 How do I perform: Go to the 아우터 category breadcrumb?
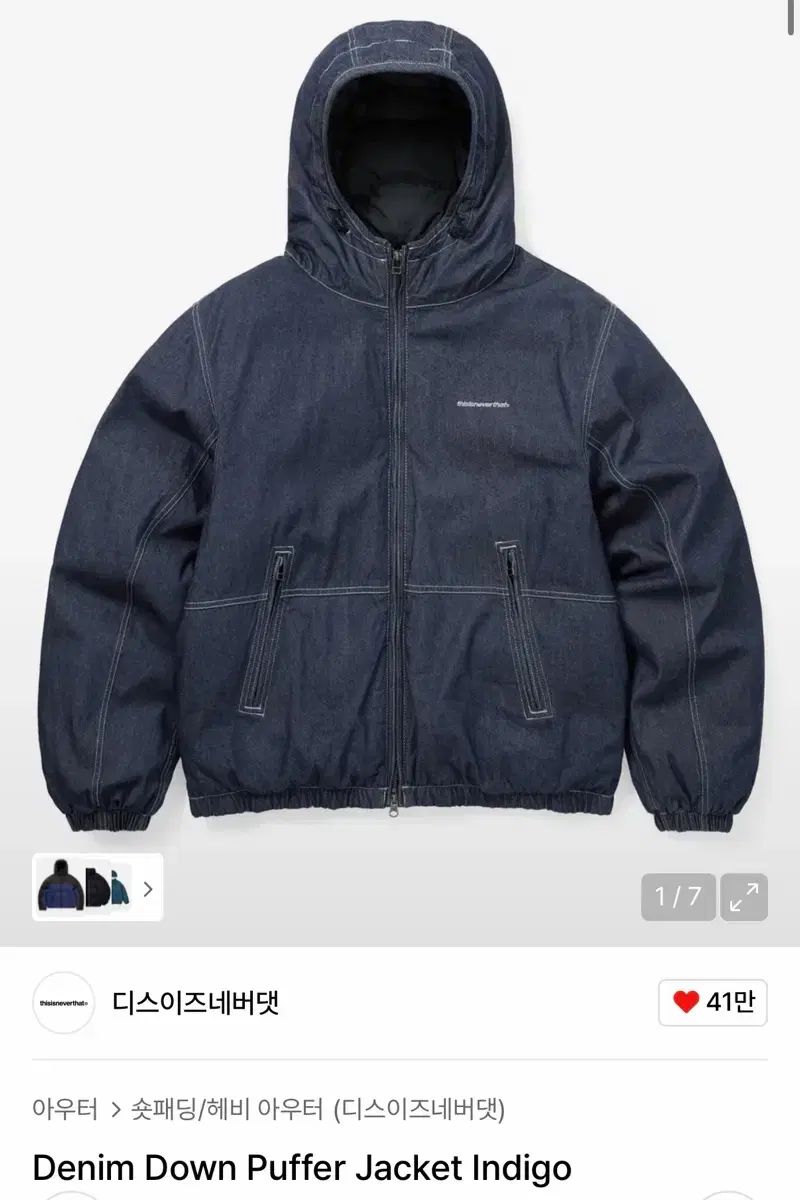coord(65,1109)
